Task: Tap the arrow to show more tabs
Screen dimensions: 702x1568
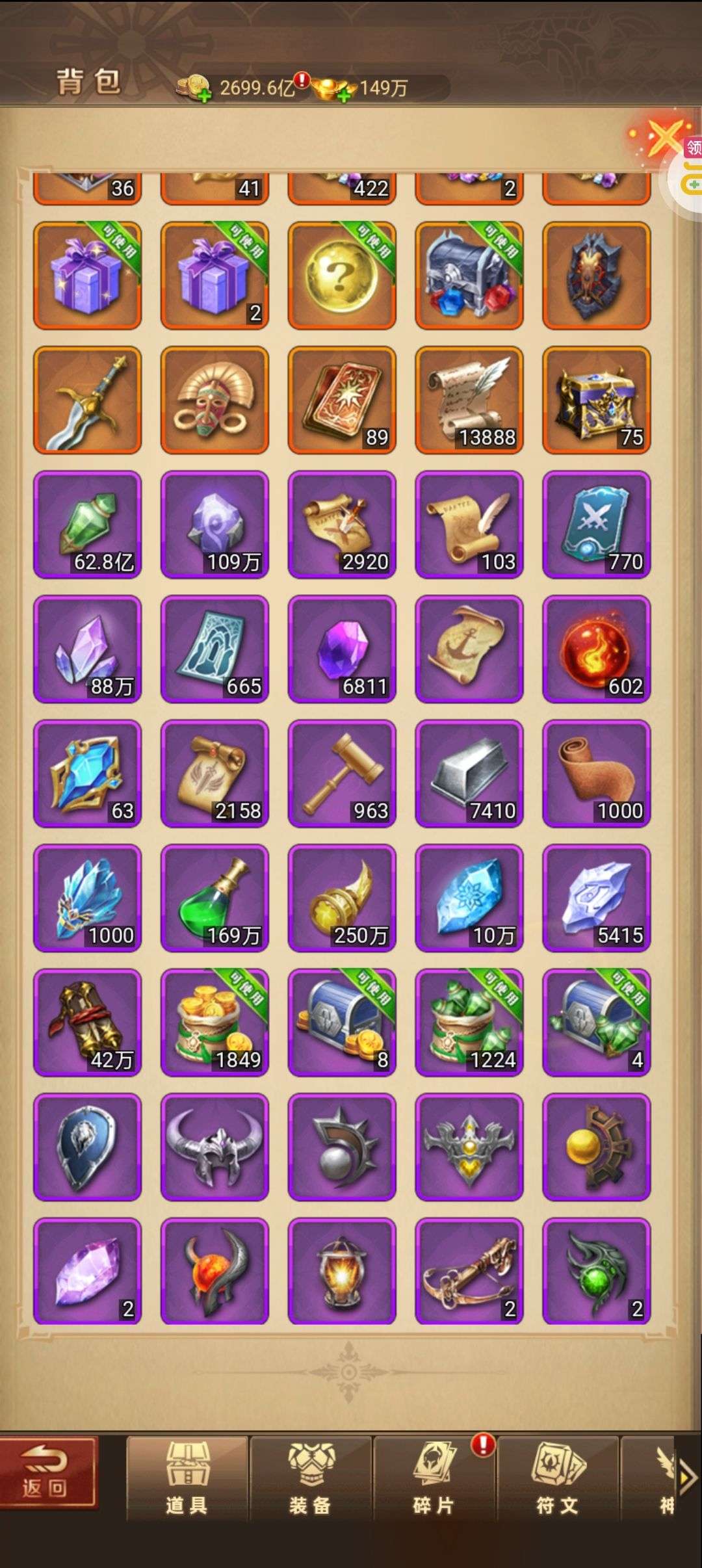Action: [686, 1478]
